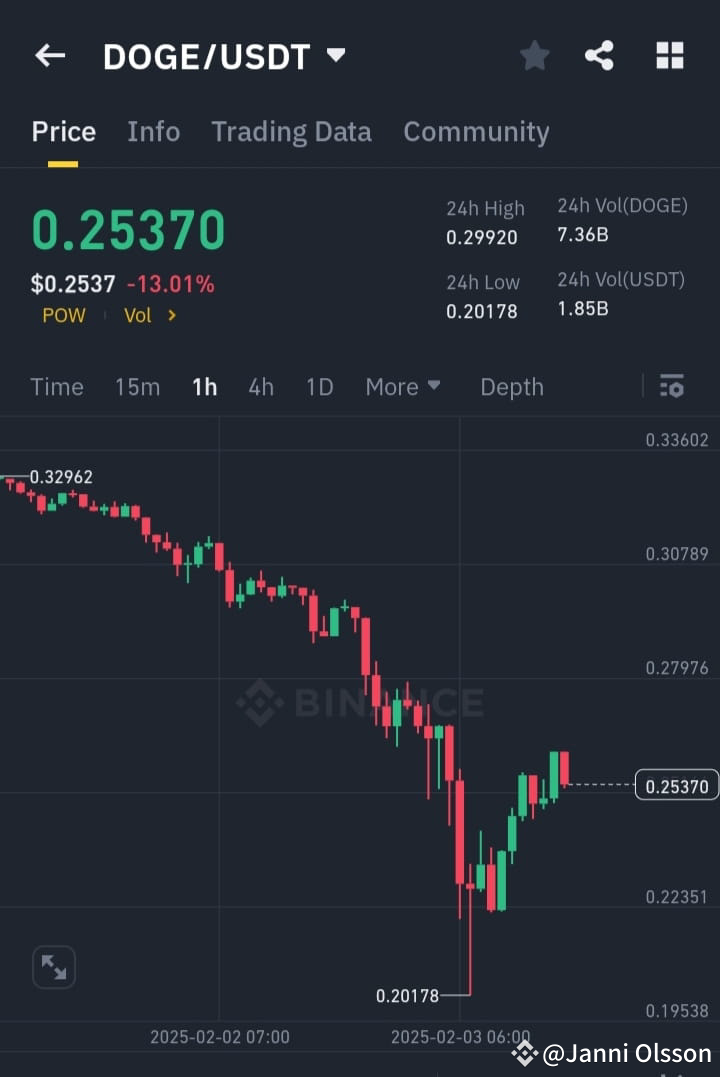Select the 1h interval

(204, 387)
